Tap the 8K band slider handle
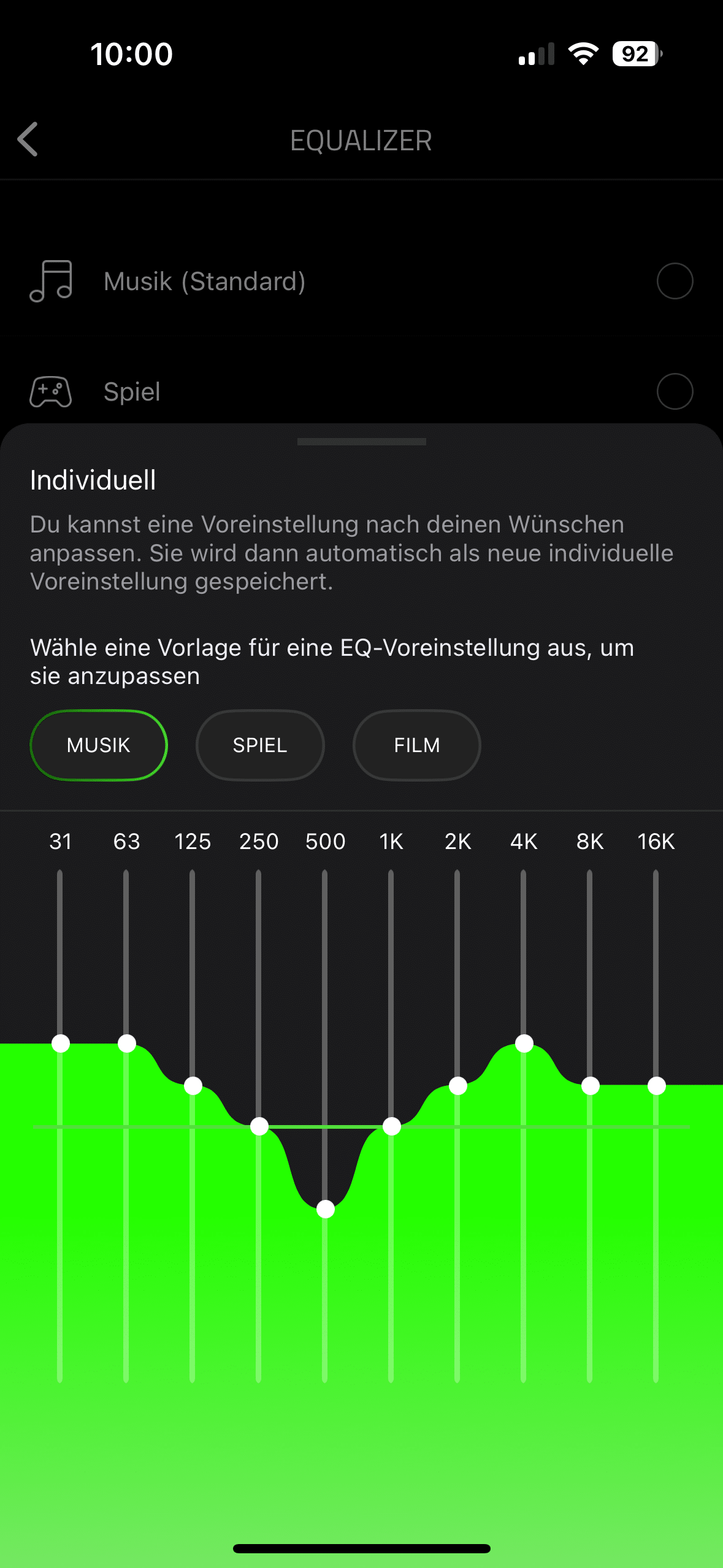Screen dimensions: 723x1568 tap(591, 1086)
